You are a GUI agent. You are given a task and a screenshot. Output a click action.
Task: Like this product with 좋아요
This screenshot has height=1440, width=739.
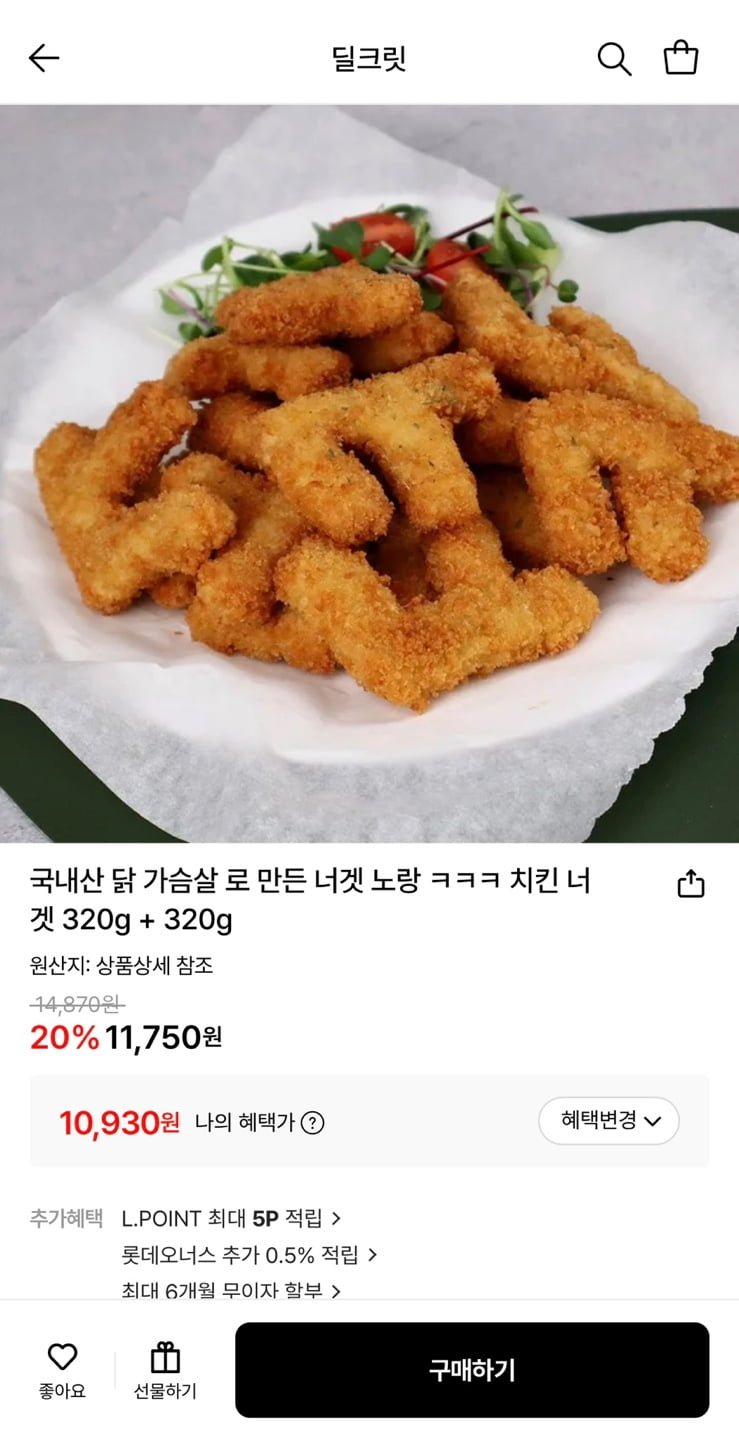click(62, 1370)
